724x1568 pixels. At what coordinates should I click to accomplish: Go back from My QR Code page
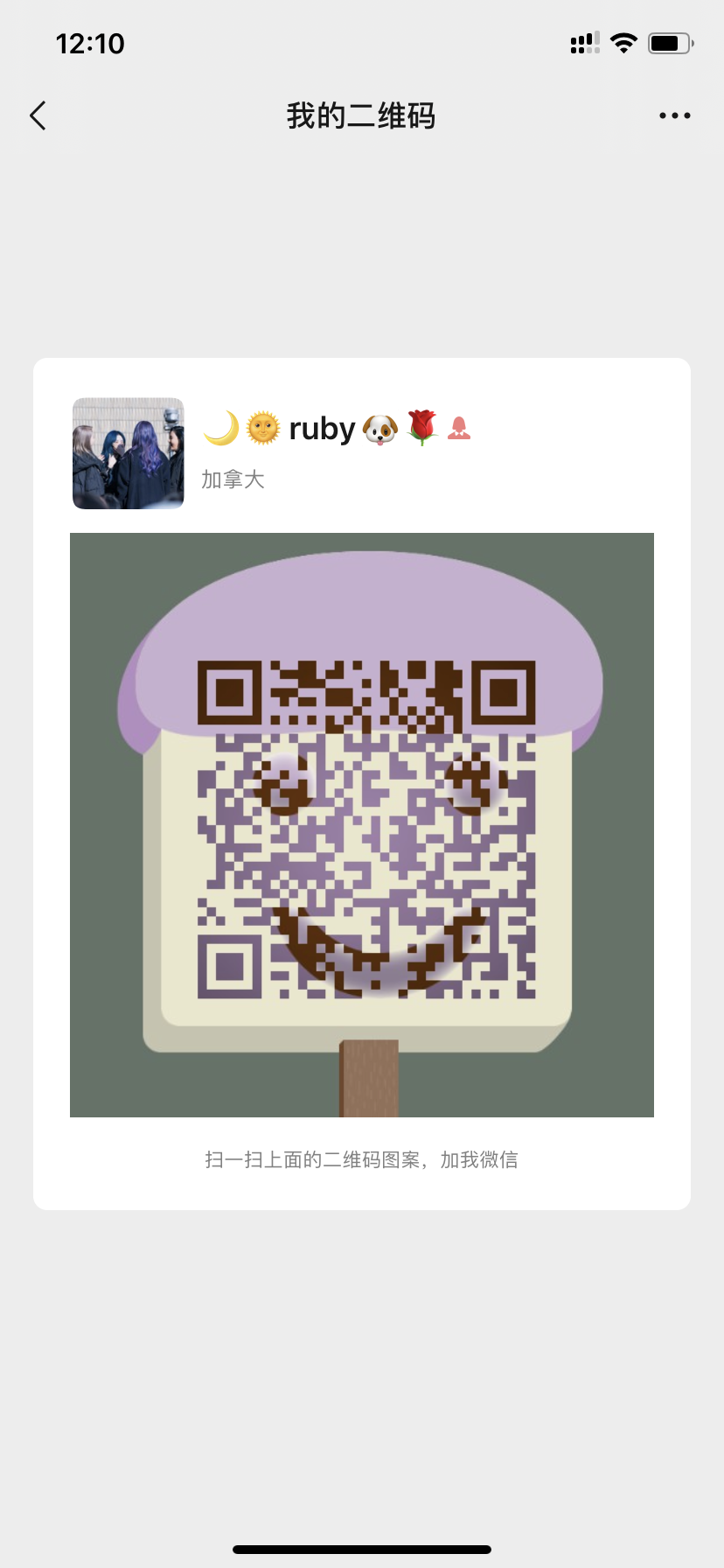click(x=38, y=115)
